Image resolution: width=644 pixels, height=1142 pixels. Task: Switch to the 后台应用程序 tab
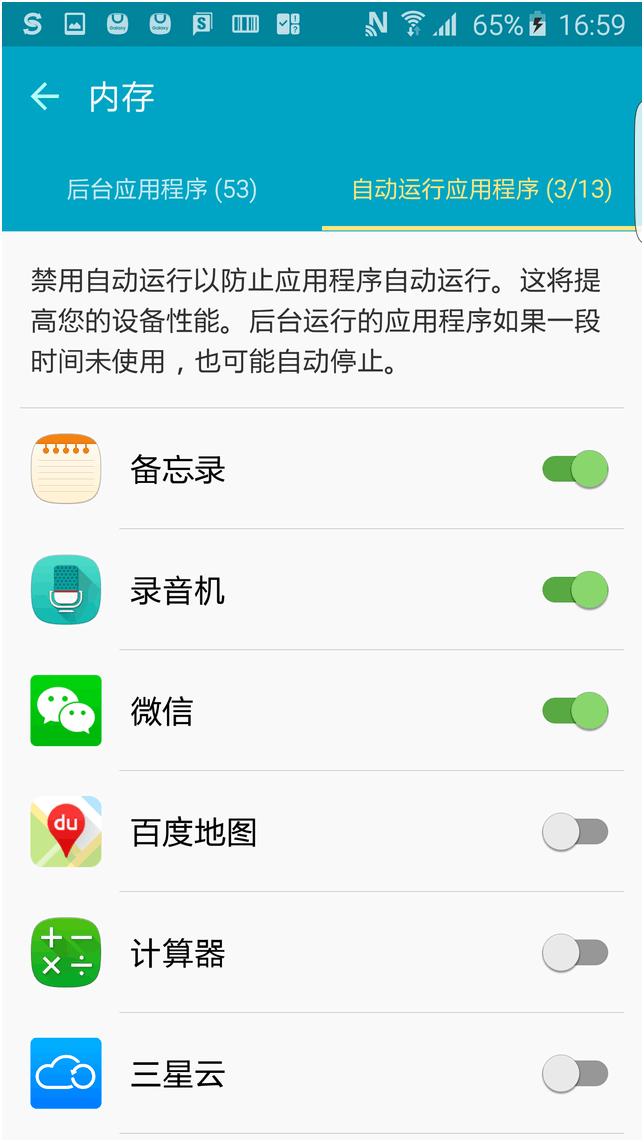point(162,189)
